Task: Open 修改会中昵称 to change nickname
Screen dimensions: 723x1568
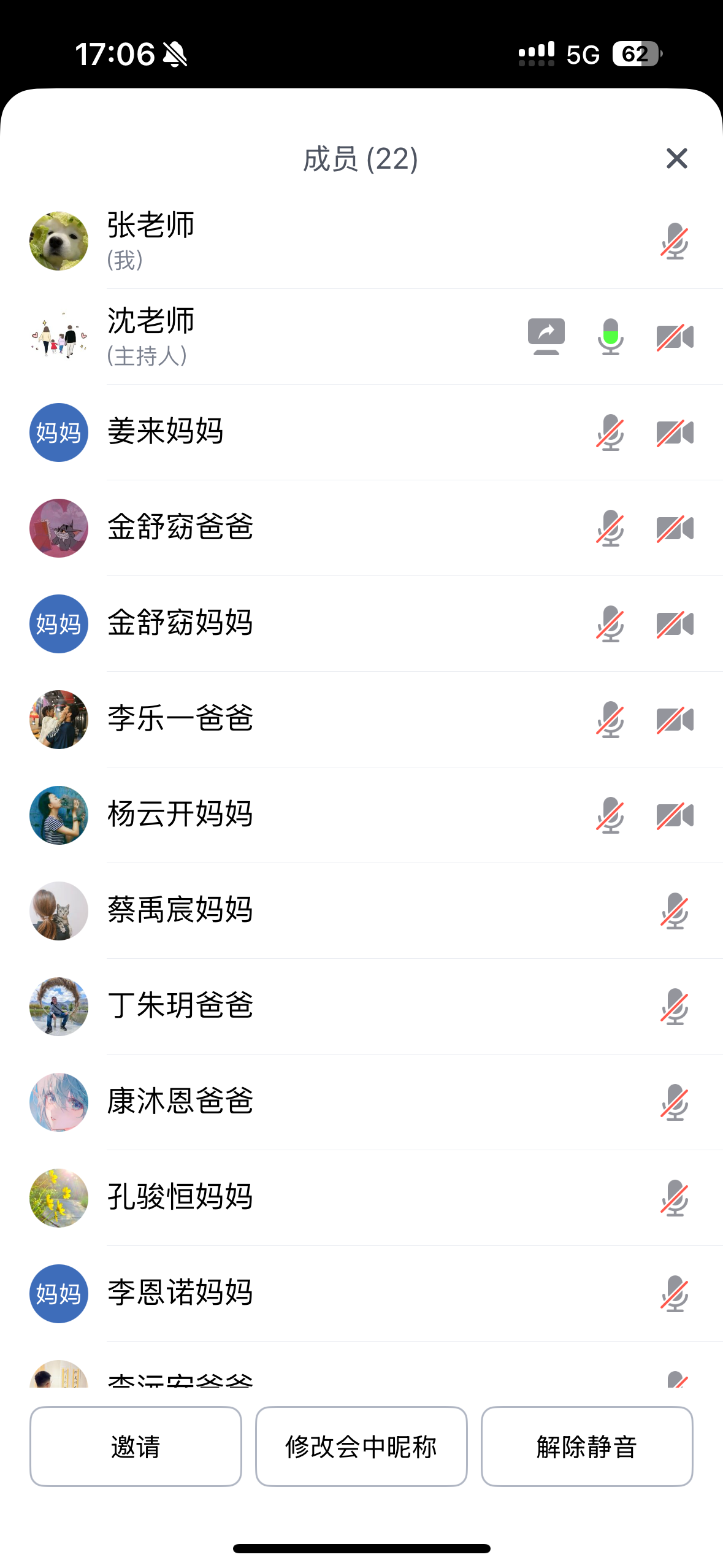Action: pos(361,1446)
